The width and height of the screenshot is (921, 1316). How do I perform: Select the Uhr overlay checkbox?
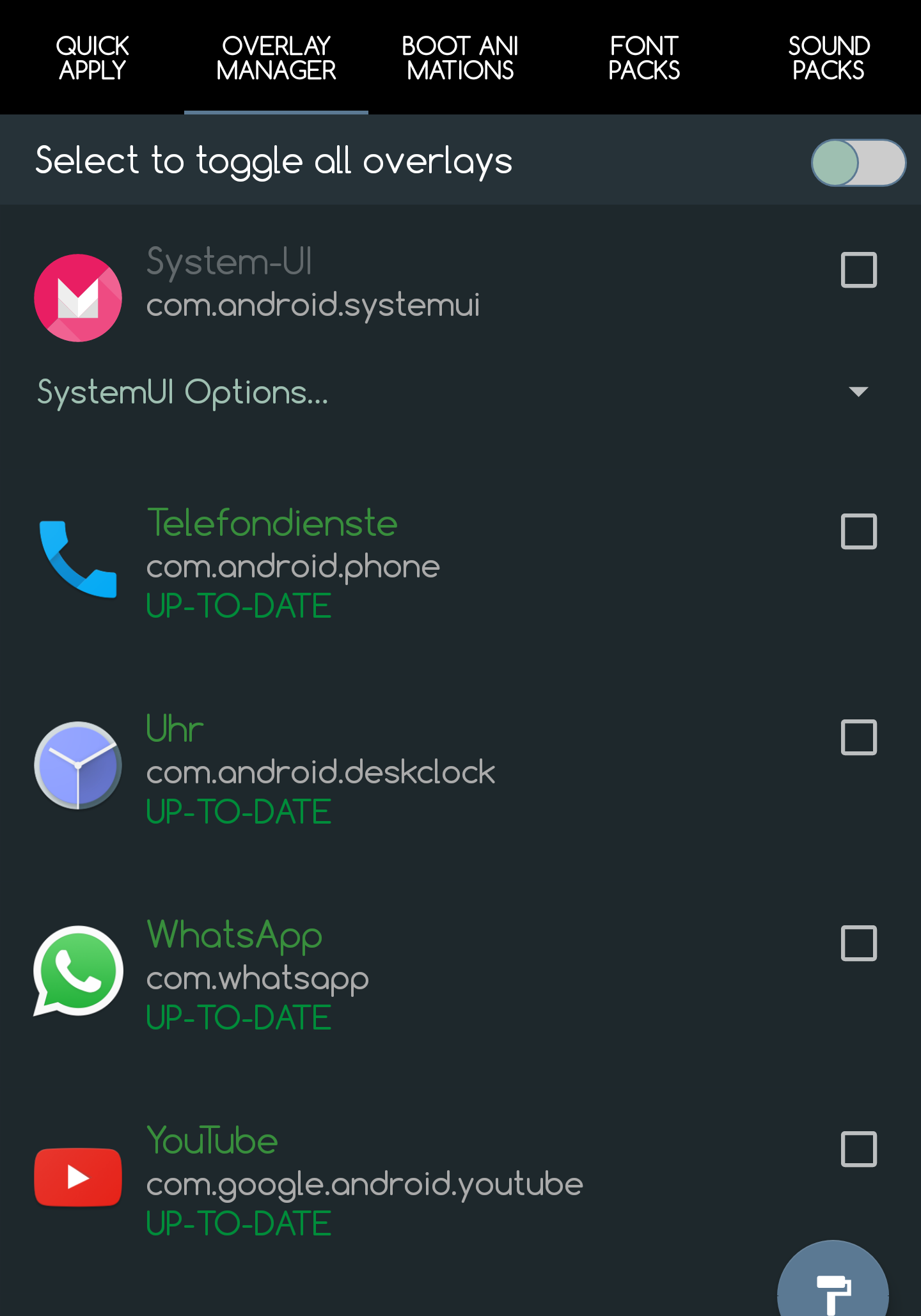(858, 737)
